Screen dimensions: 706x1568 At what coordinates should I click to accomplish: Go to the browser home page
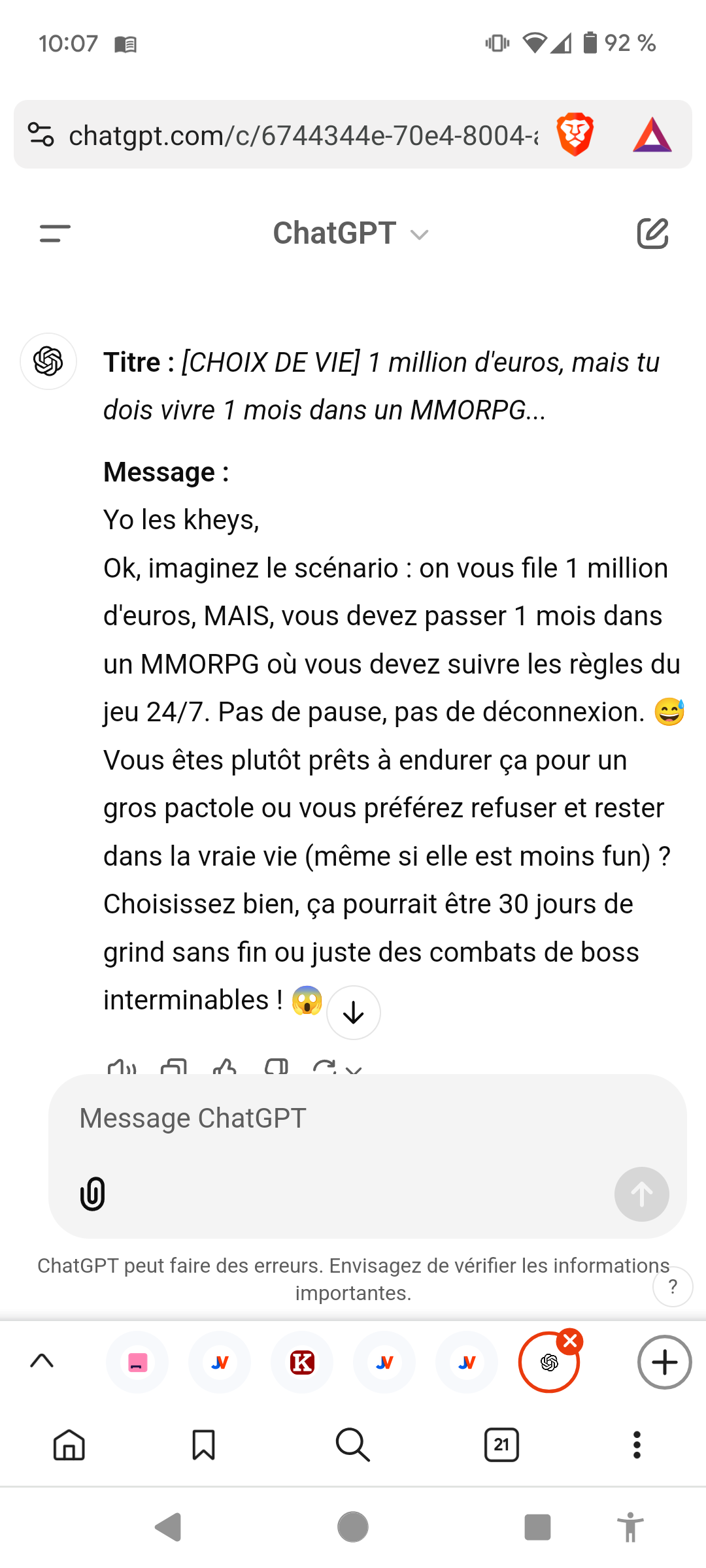pyautogui.click(x=69, y=1445)
